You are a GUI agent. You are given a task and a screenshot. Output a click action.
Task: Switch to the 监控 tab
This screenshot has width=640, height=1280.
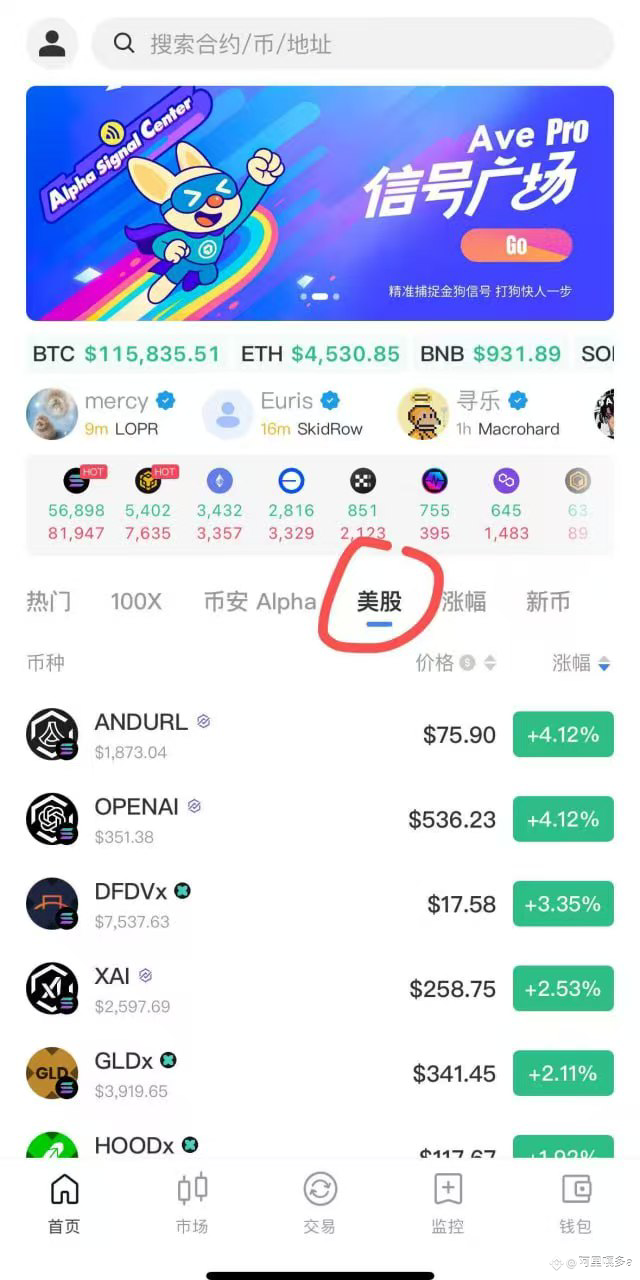point(447,1203)
